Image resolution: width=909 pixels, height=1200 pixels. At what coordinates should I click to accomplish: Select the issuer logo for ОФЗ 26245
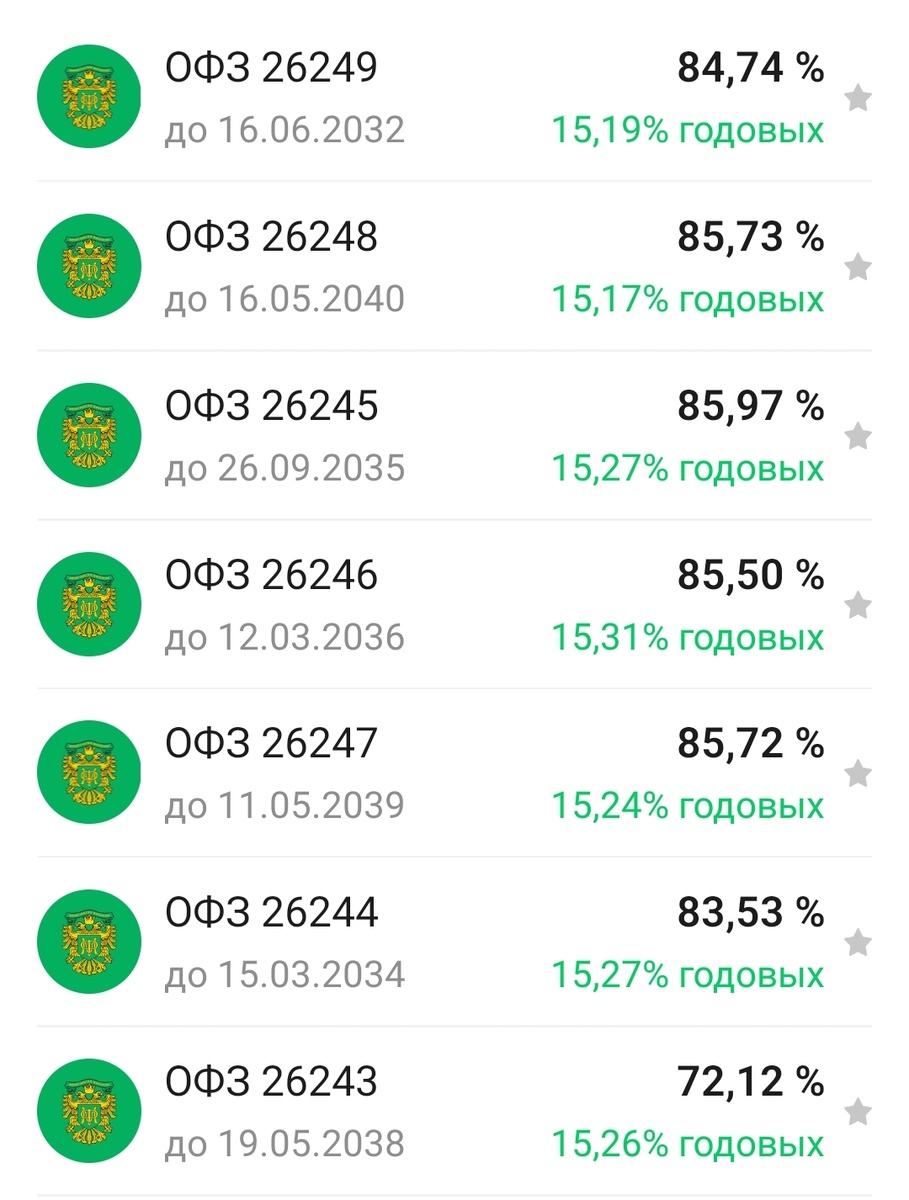(x=89, y=434)
